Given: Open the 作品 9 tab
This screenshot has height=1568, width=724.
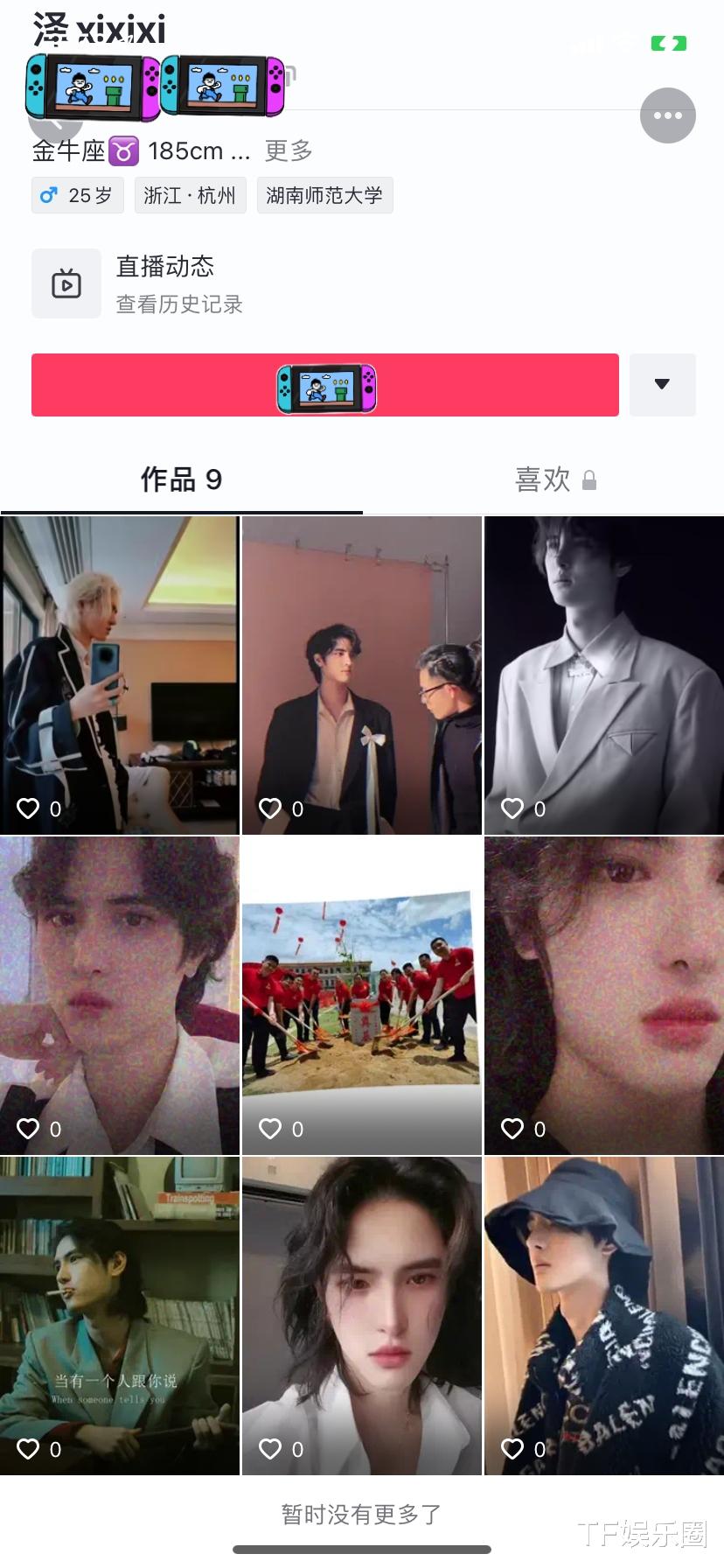Looking at the screenshot, I should click(180, 480).
